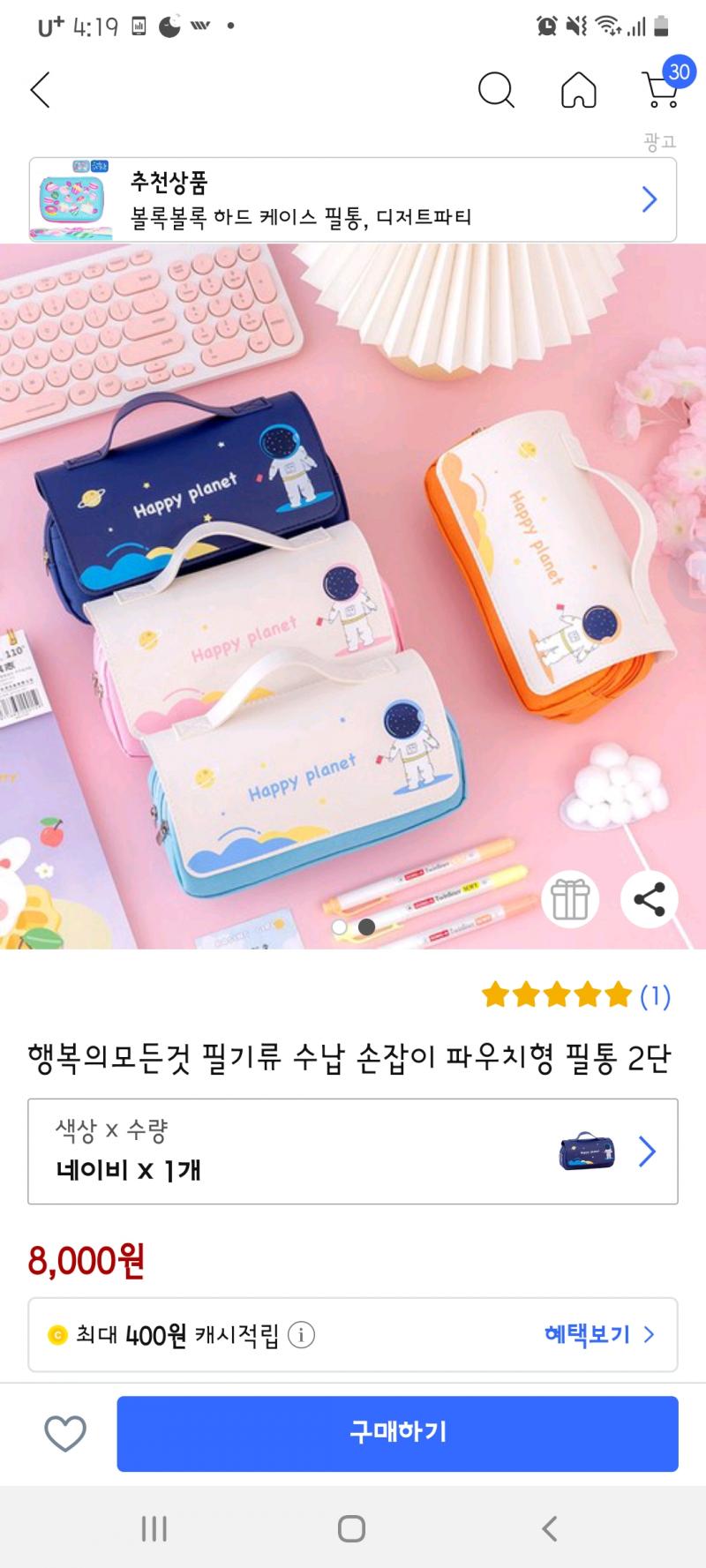Add this product to wishlist heart

65,1433
